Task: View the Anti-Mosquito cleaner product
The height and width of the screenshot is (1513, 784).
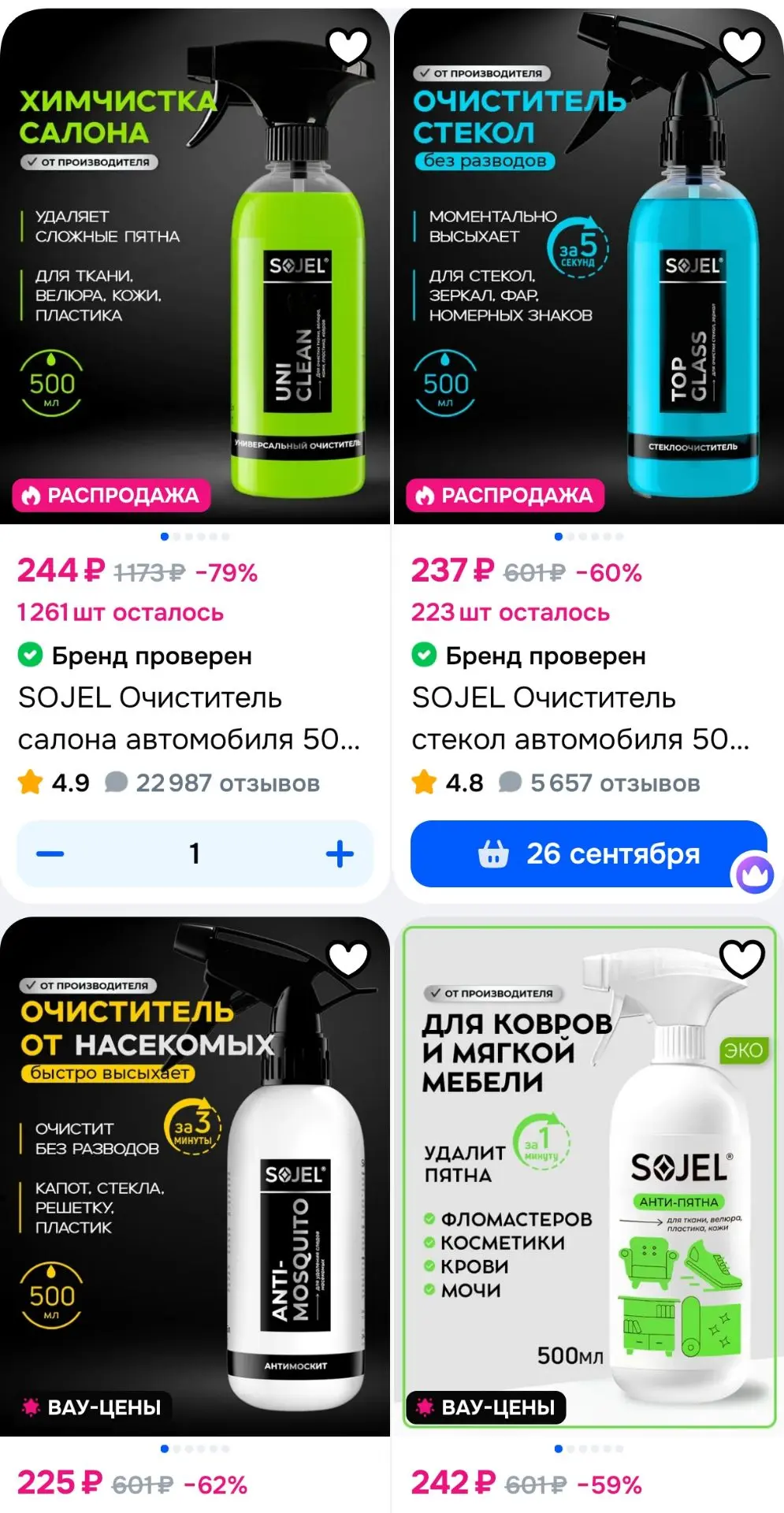Action: 195,1176
